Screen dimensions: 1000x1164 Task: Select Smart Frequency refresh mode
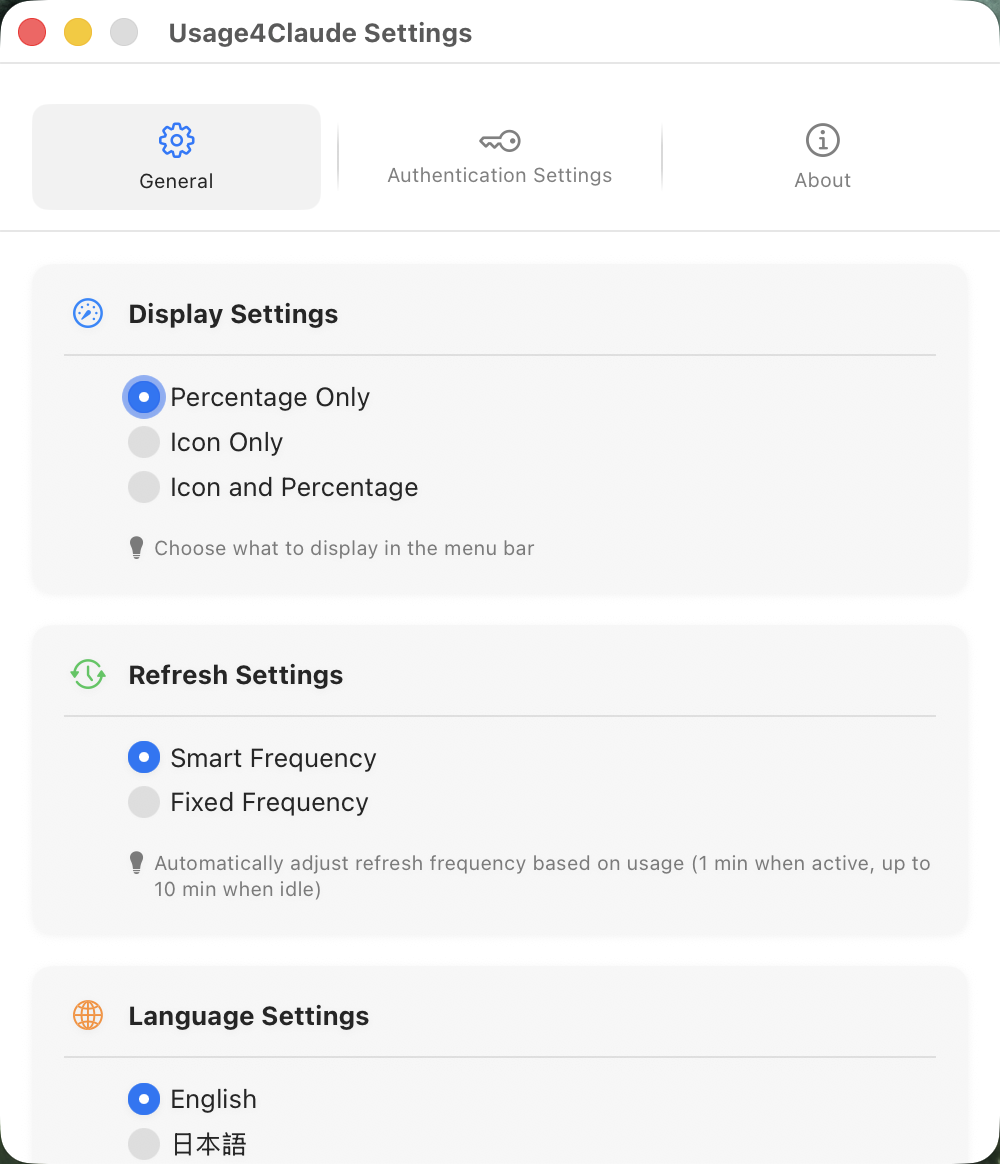coord(144,758)
